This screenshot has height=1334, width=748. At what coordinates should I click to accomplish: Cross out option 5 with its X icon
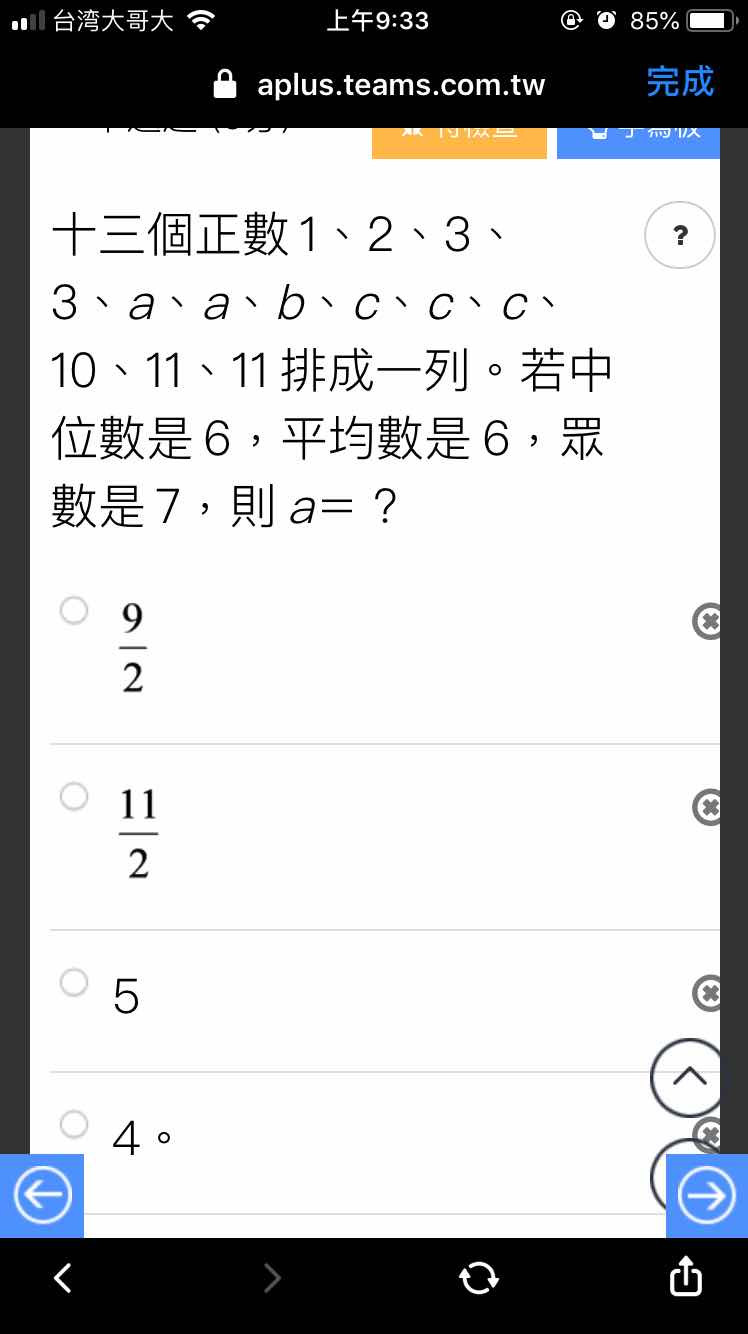[707, 993]
